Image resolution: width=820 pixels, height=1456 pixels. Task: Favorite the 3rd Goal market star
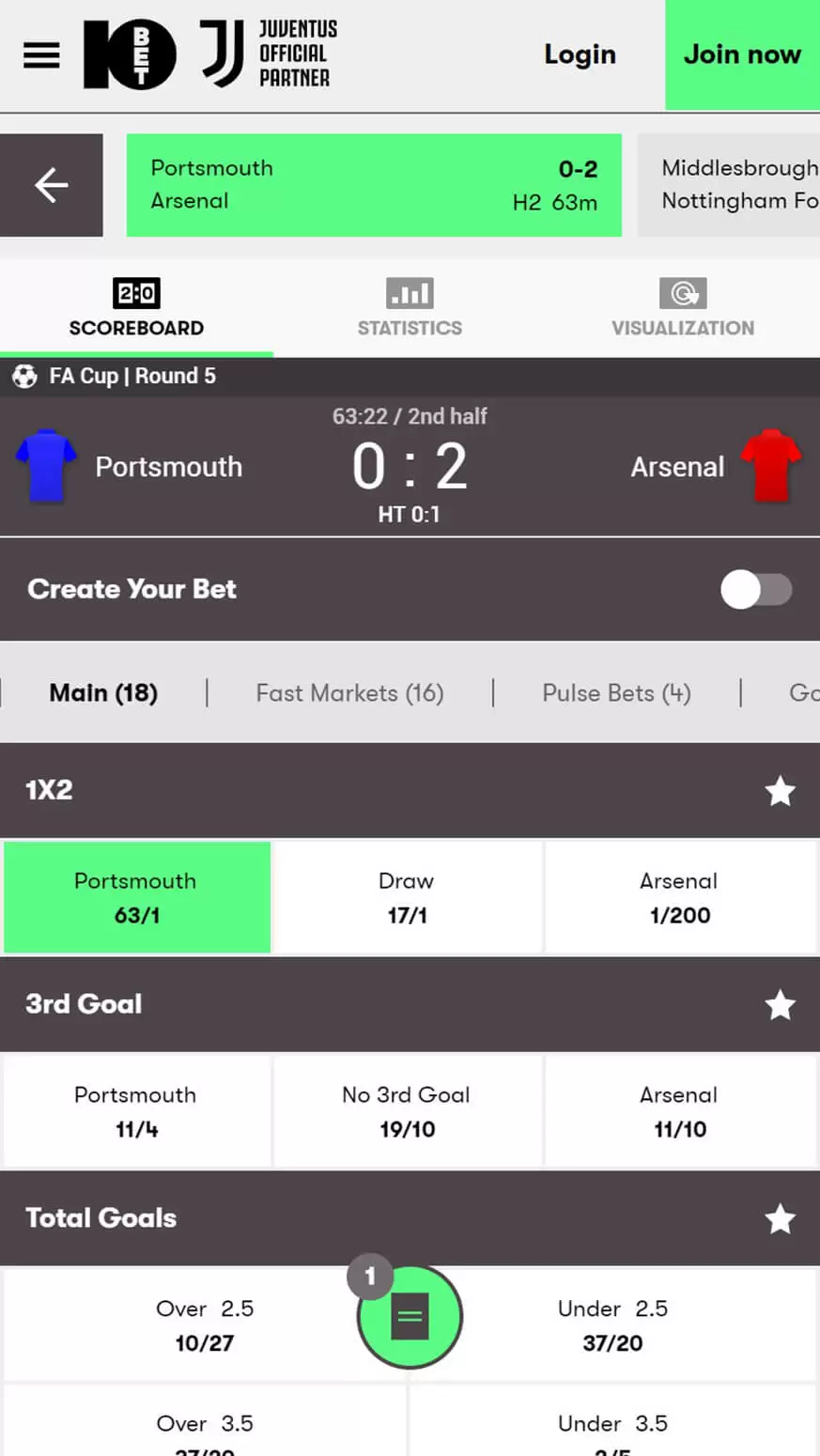click(x=780, y=1005)
